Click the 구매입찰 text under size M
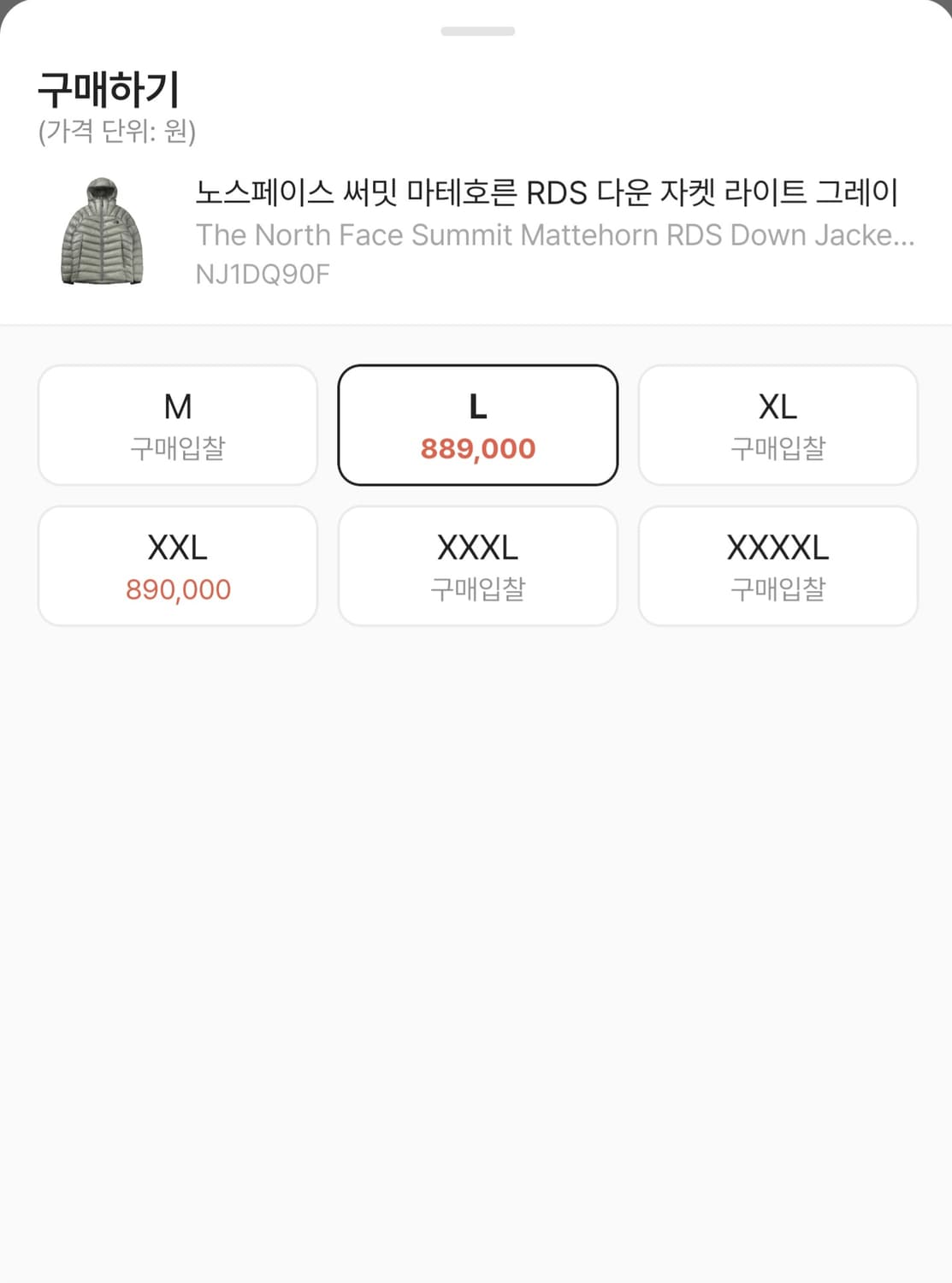952x1283 pixels. tap(177, 446)
